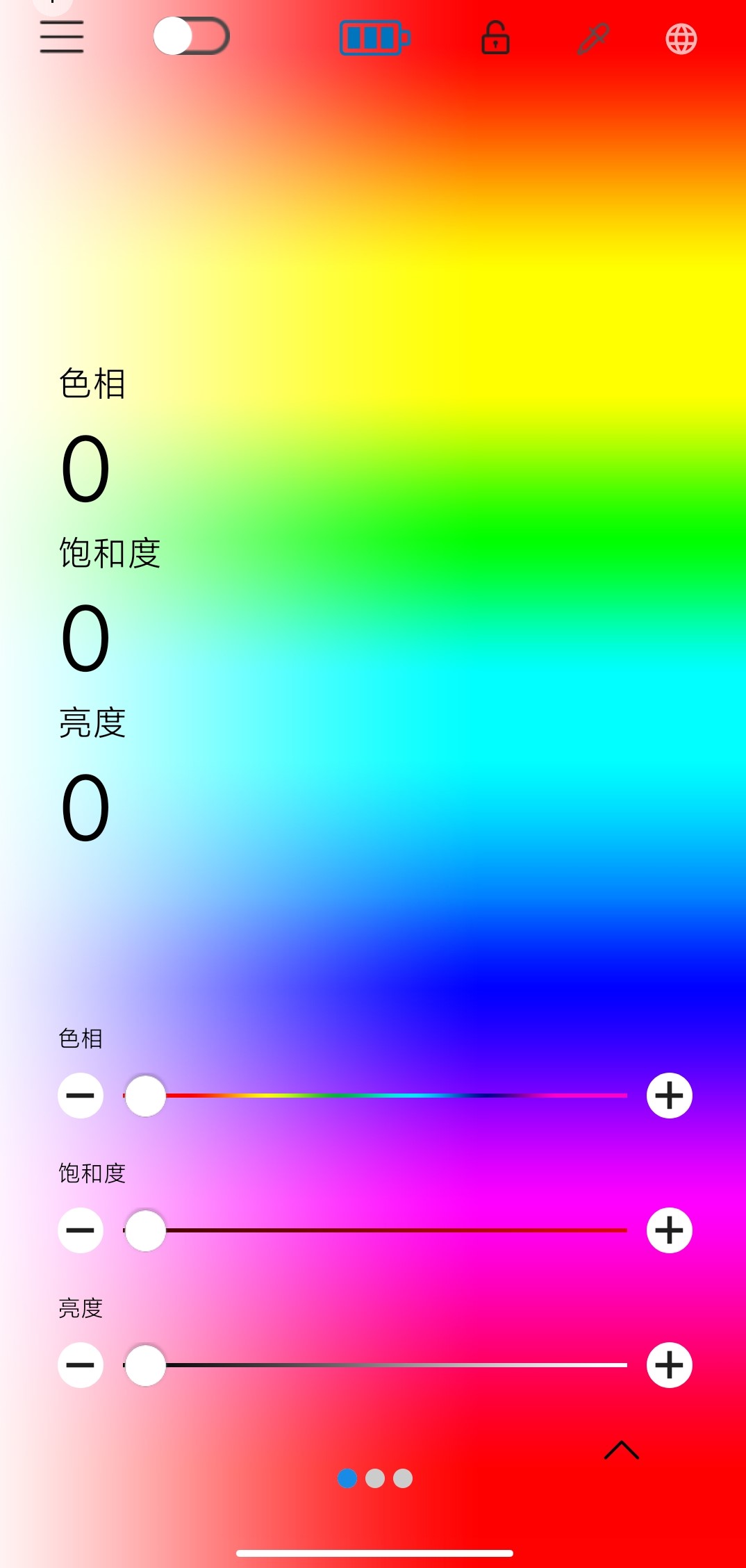Tap the unlock padlock icon
Screen dimensions: 746x1568
[x=495, y=38]
